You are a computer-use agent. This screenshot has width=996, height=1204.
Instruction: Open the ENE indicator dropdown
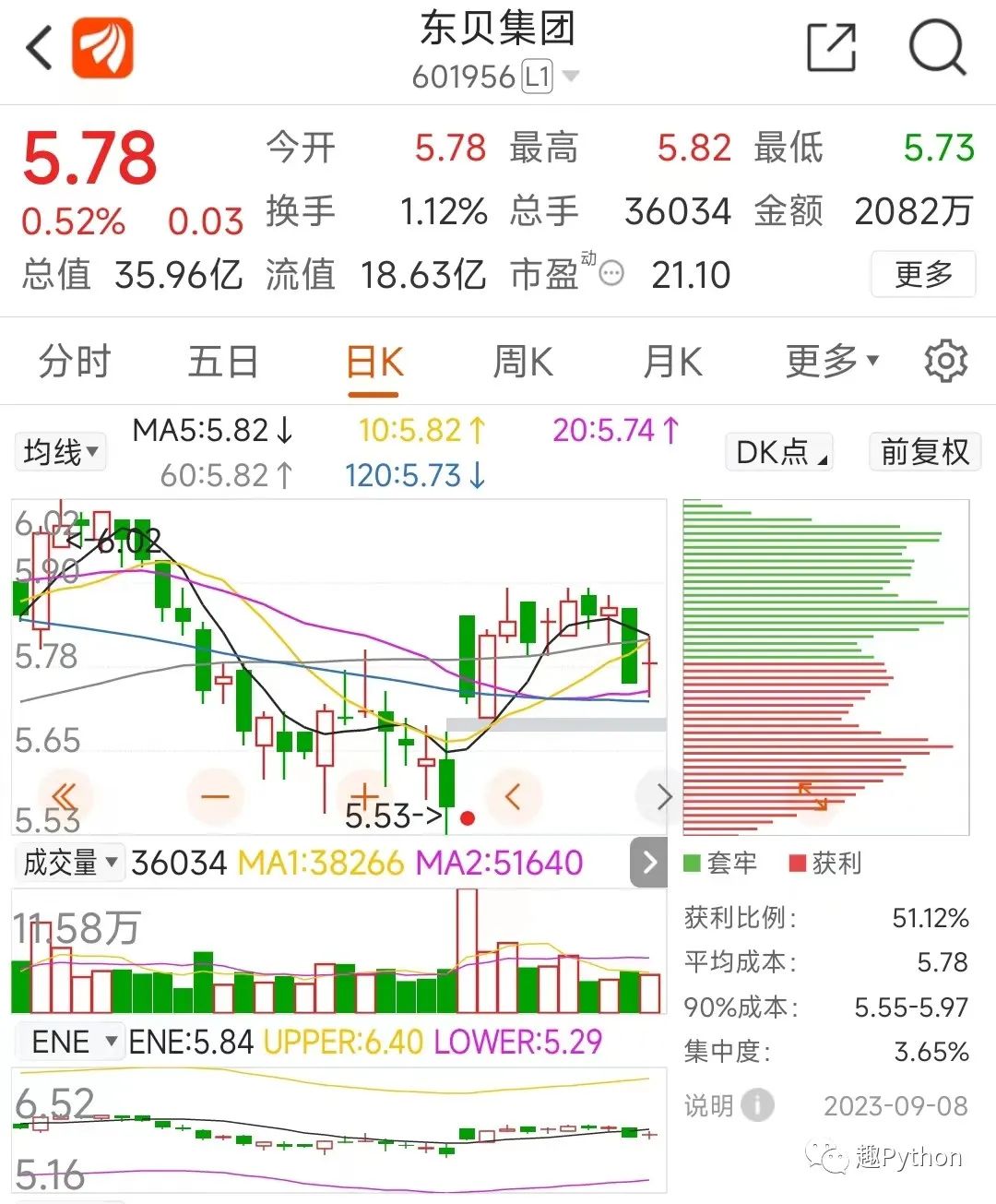tap(72, 1042)
